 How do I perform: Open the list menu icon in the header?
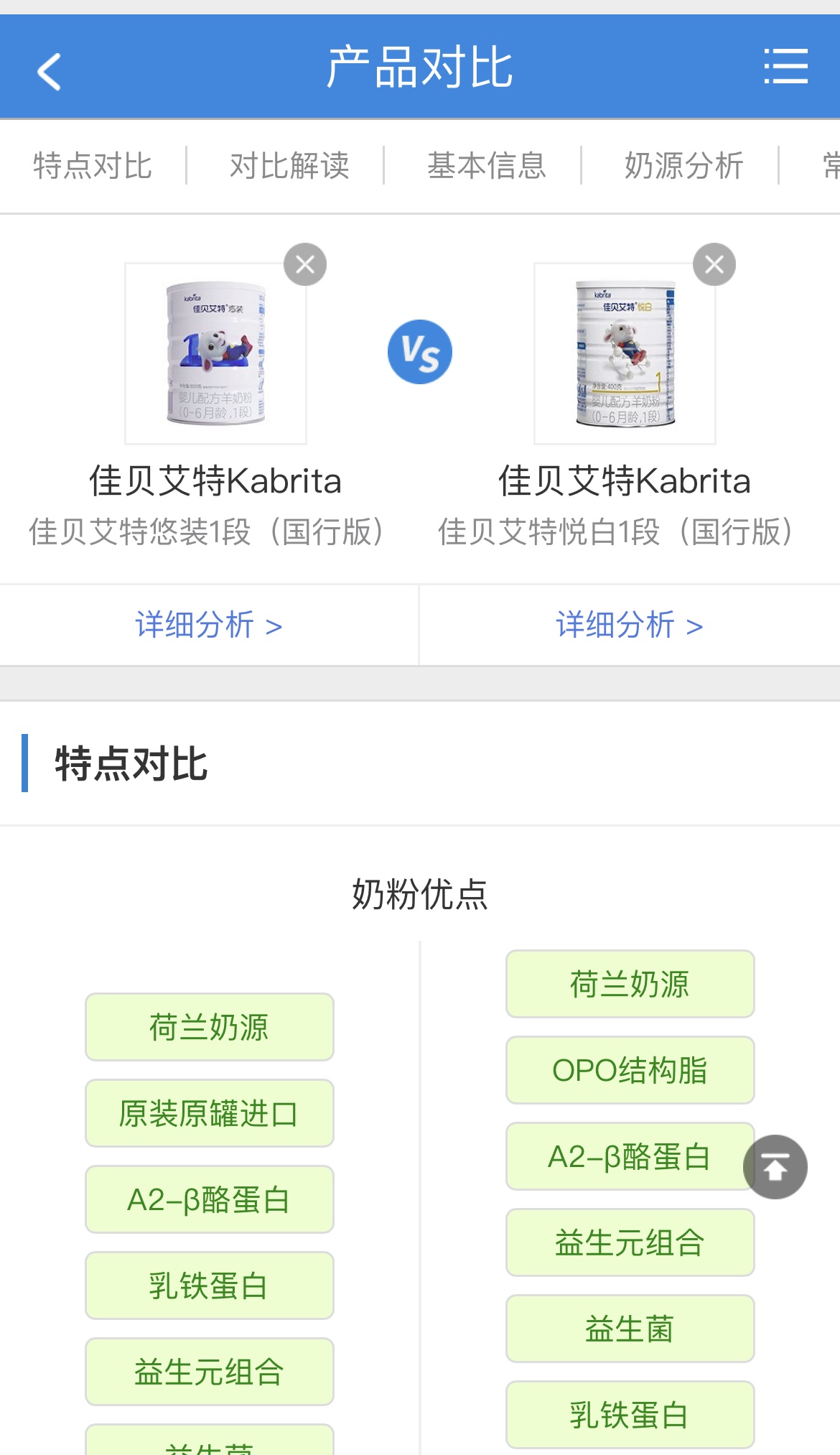tap(785, 67)
